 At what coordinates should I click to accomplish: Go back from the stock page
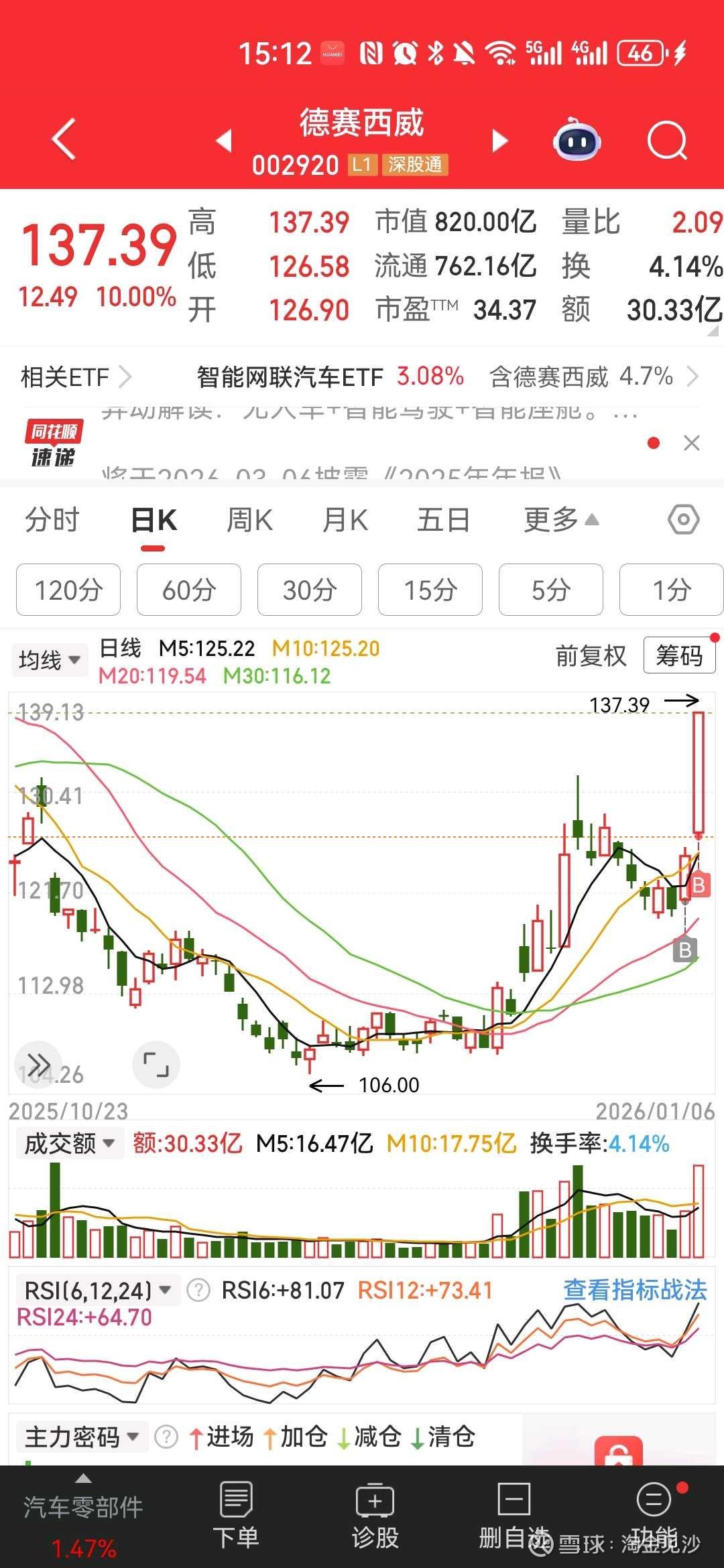tap(64, 140)
